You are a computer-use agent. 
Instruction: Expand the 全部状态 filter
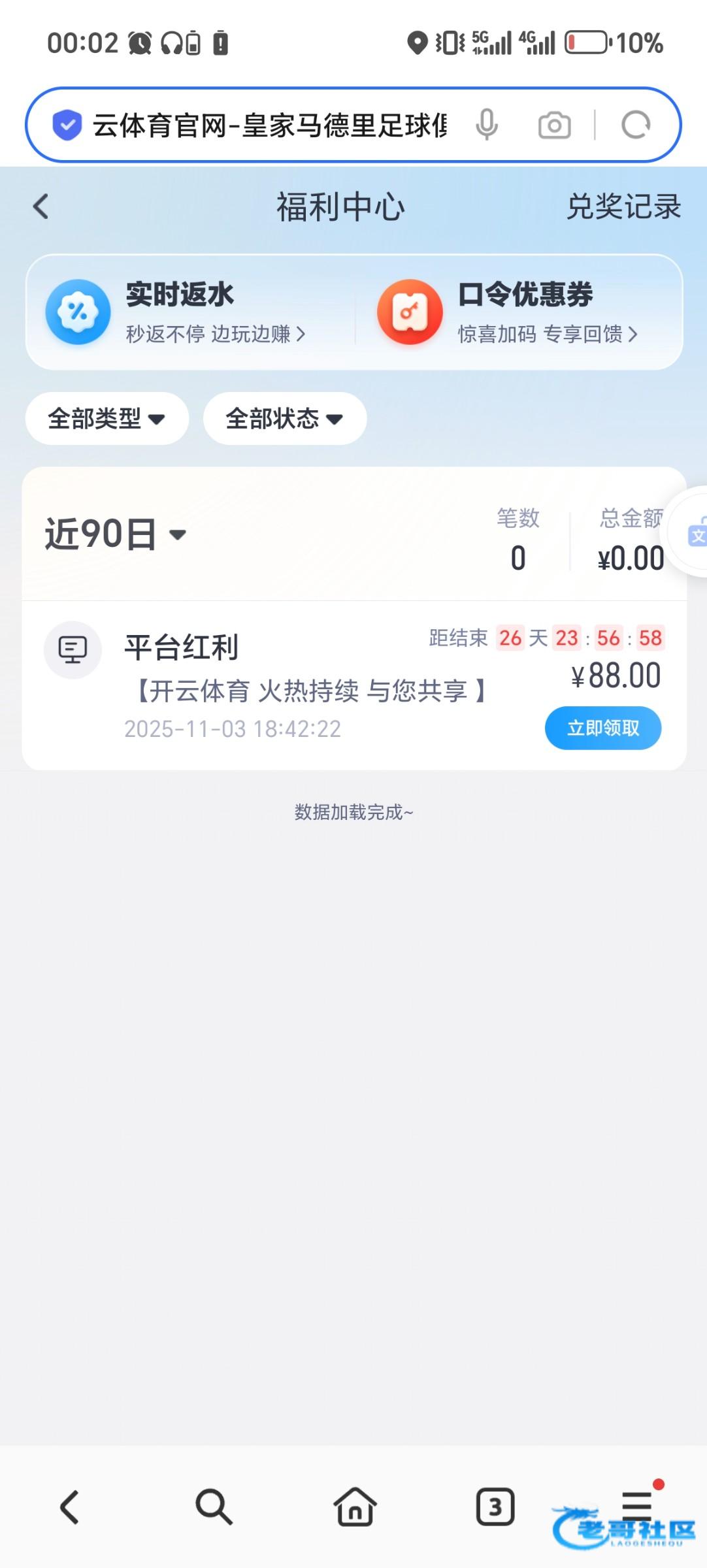(285, 418)
